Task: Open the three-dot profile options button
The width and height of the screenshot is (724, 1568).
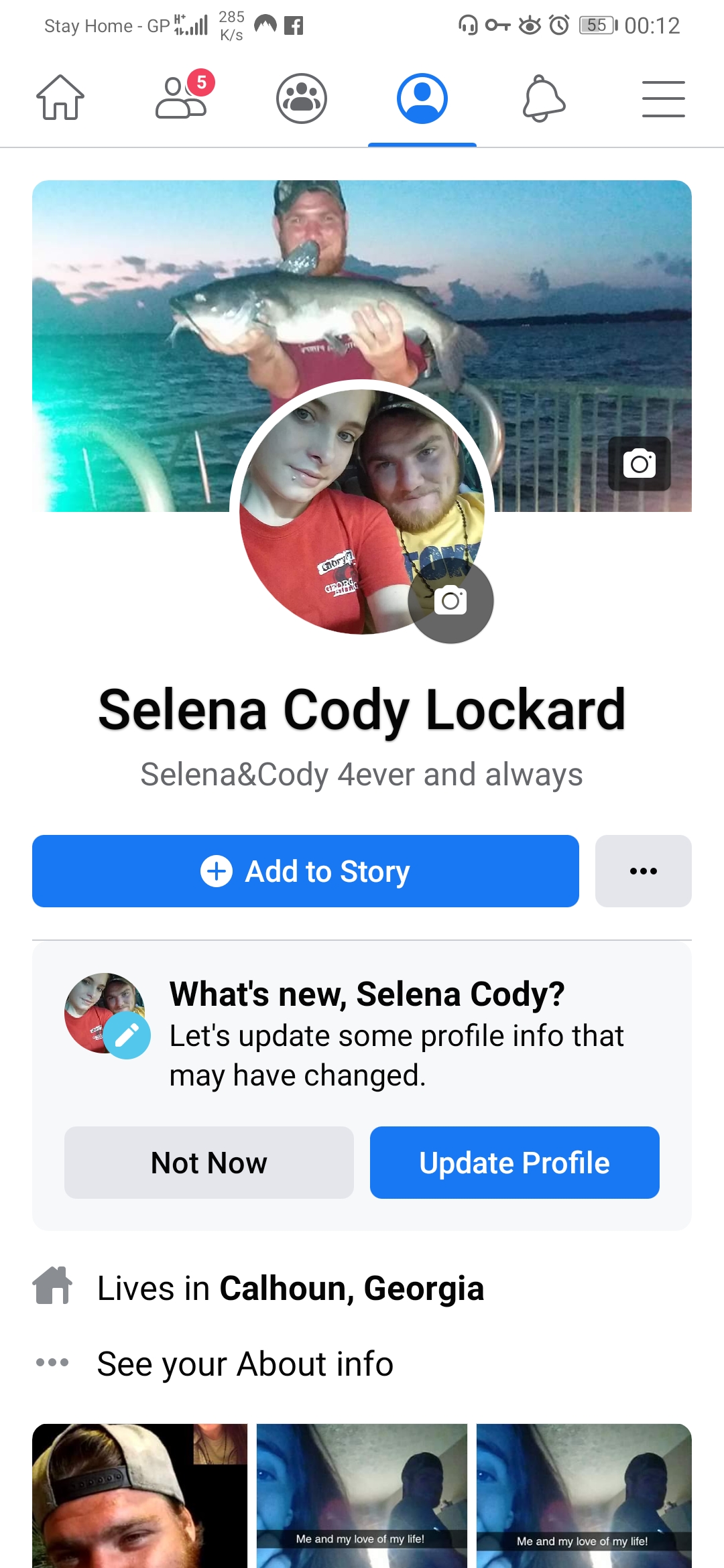Action: [x=644, y=871]
